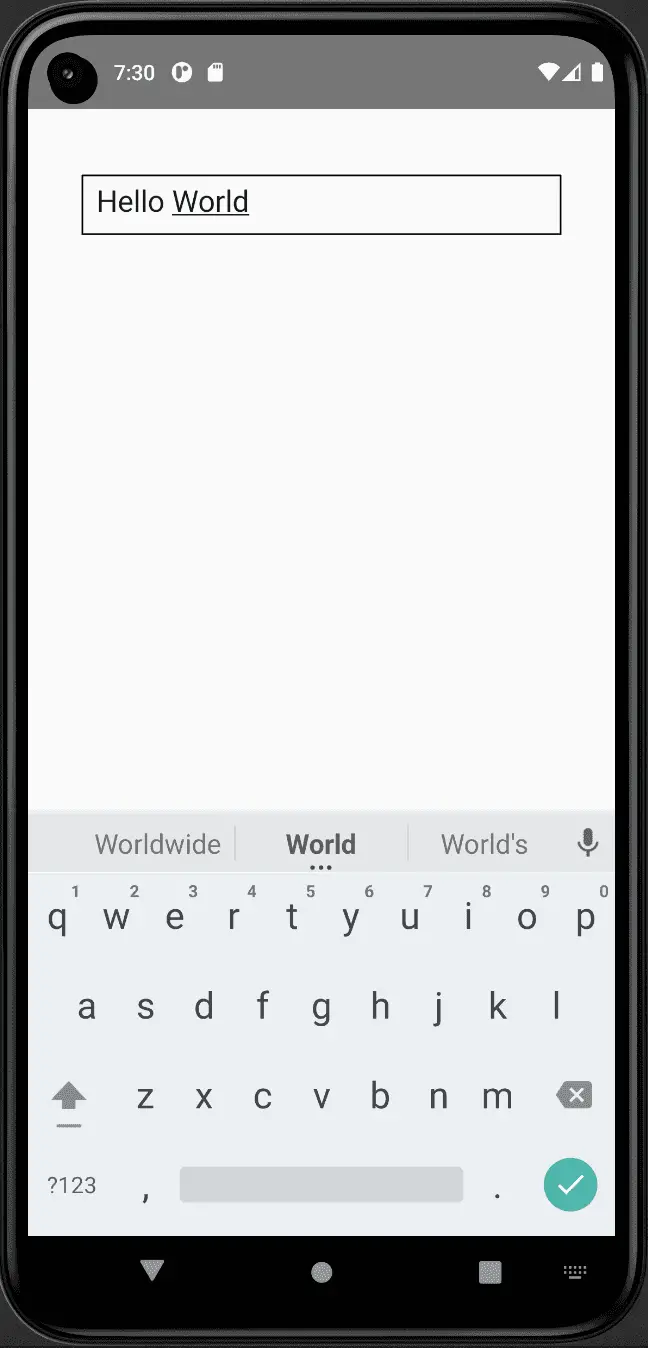This screenshot has width=648, height=1348.
Task: Select the bold World suggestion
Action: 321,844
